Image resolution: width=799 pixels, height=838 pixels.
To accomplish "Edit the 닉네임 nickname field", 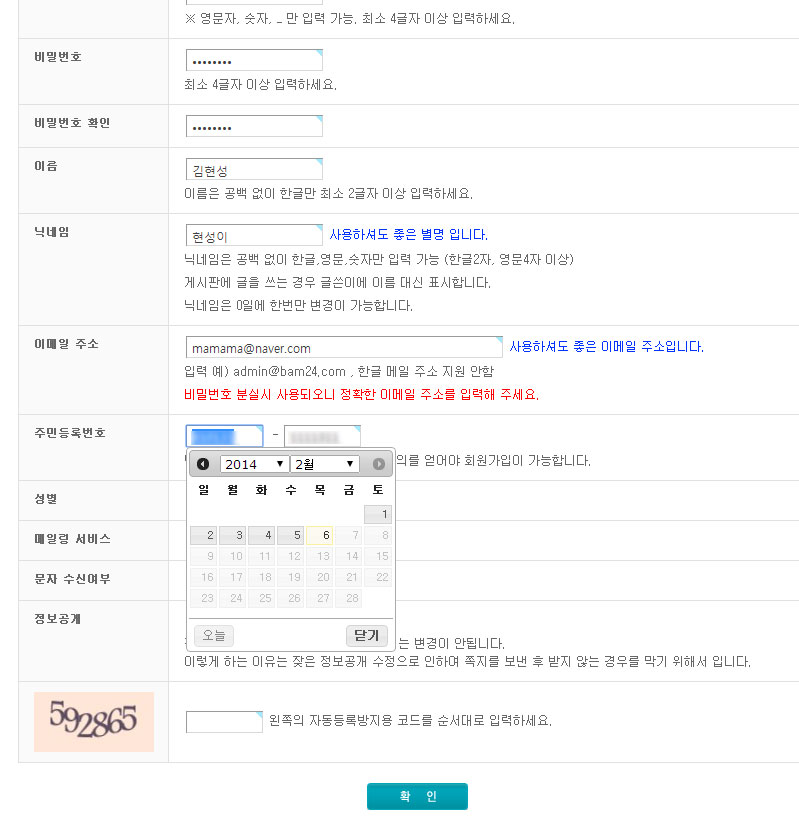I will click(254, 235).
